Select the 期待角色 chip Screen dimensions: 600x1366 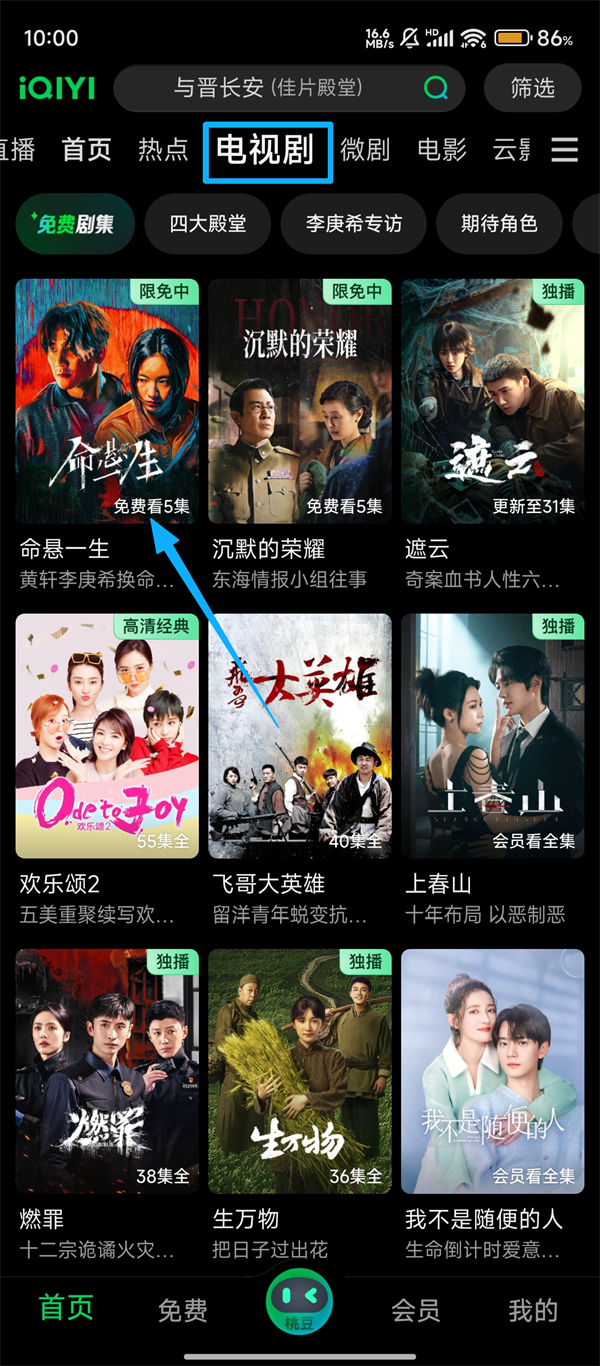499,223
